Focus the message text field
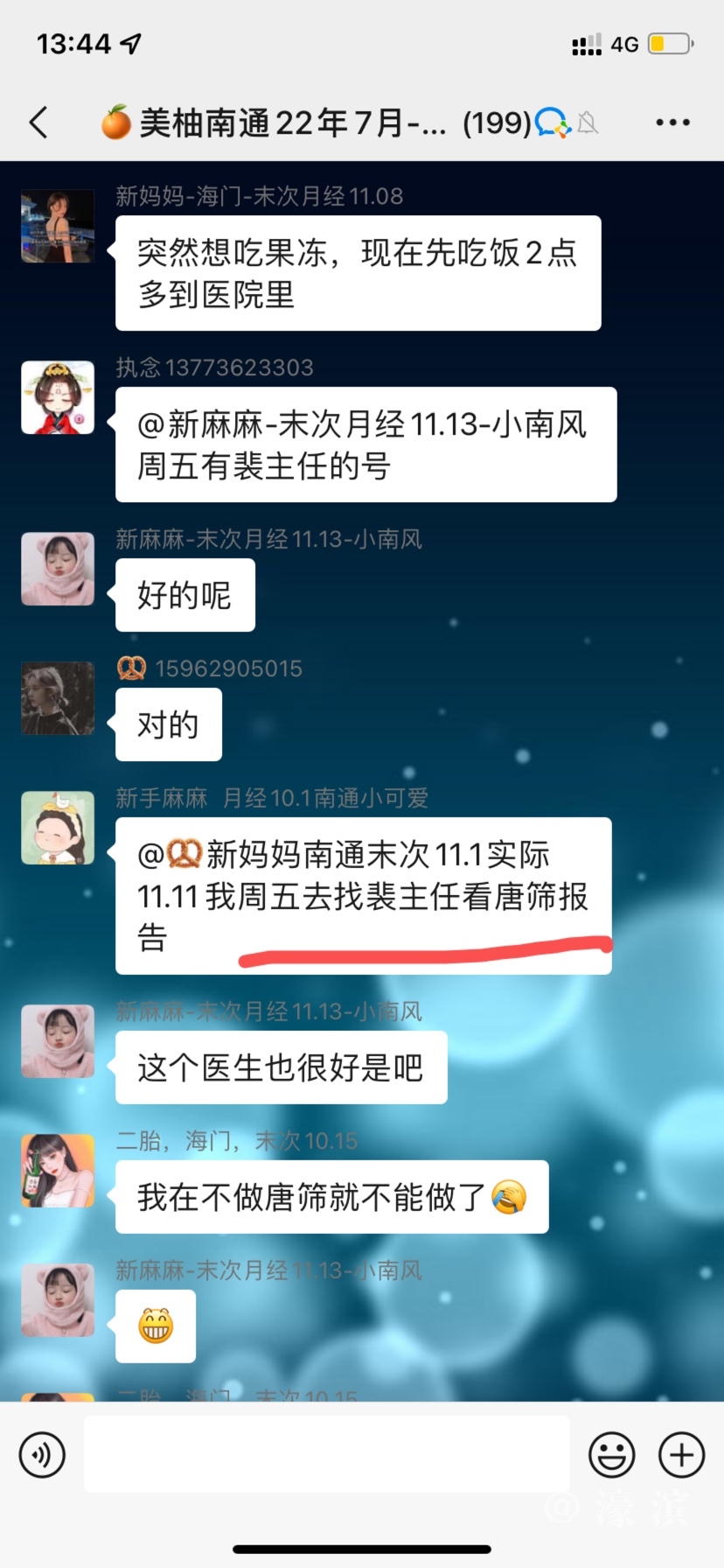Image resolution: width=724 pixels, height=1568 pixels. tap(326, 1454)
